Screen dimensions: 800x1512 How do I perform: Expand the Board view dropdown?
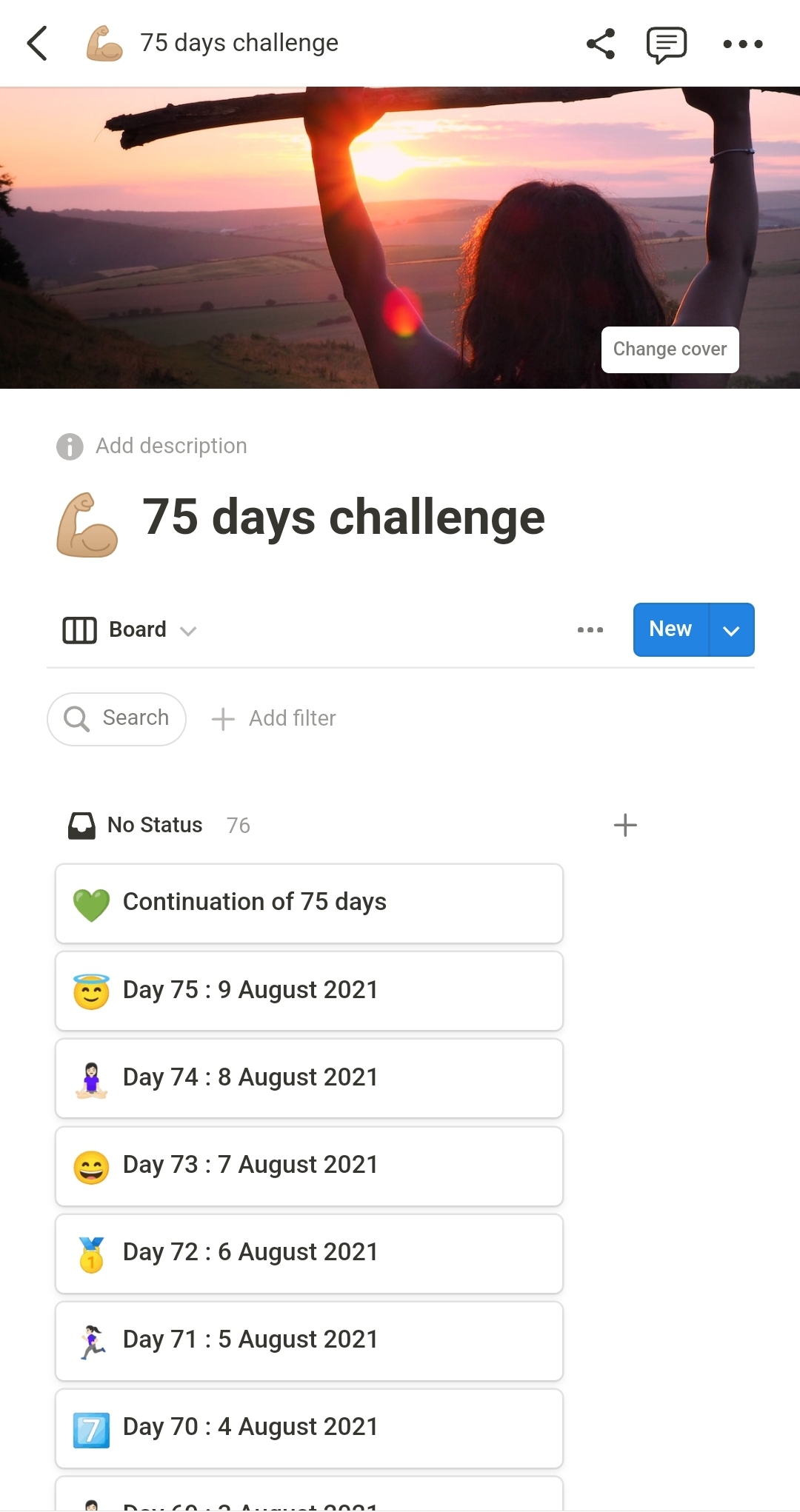coord(130,630)
